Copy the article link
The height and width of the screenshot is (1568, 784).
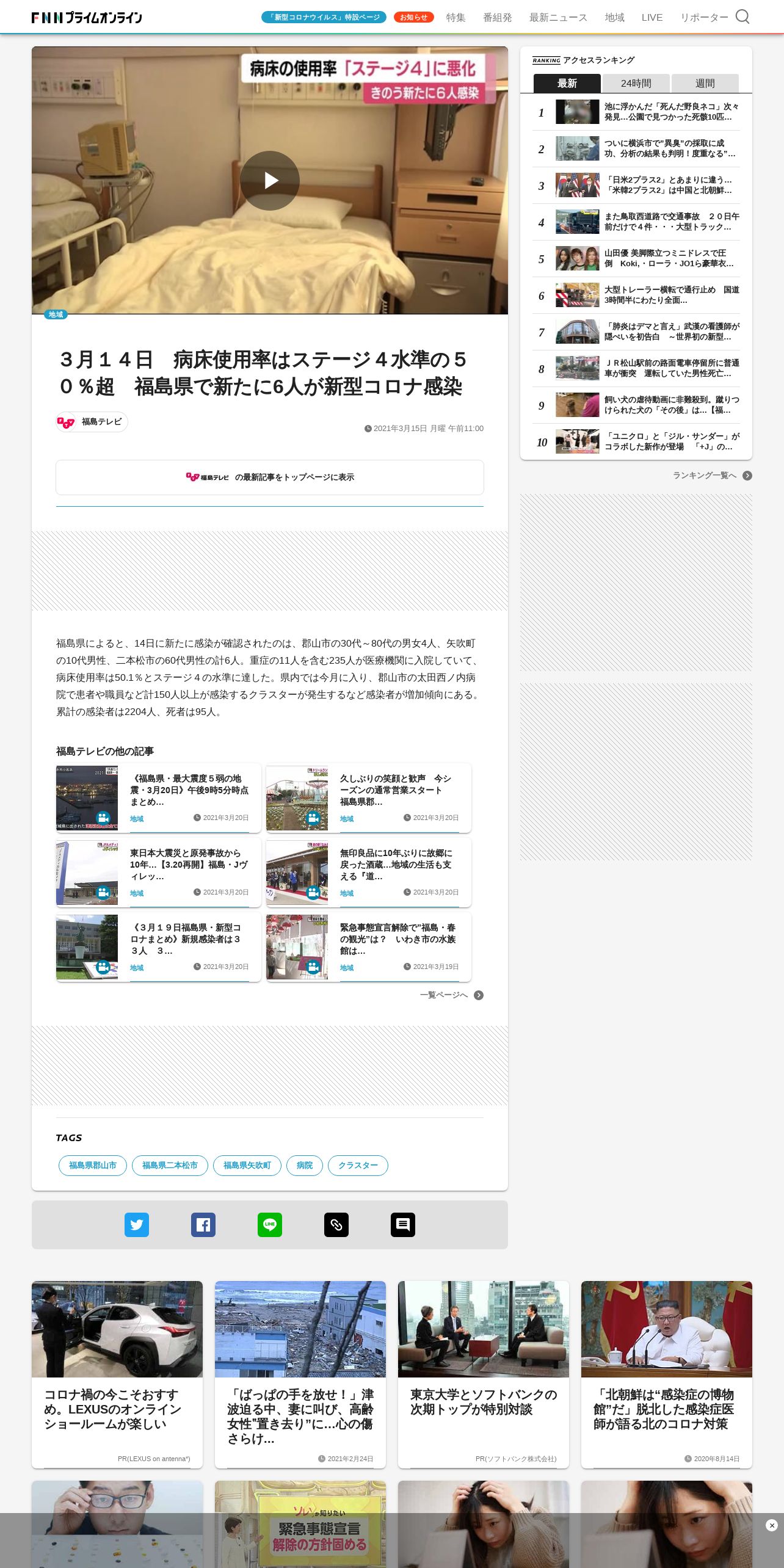coord(336,1224)
